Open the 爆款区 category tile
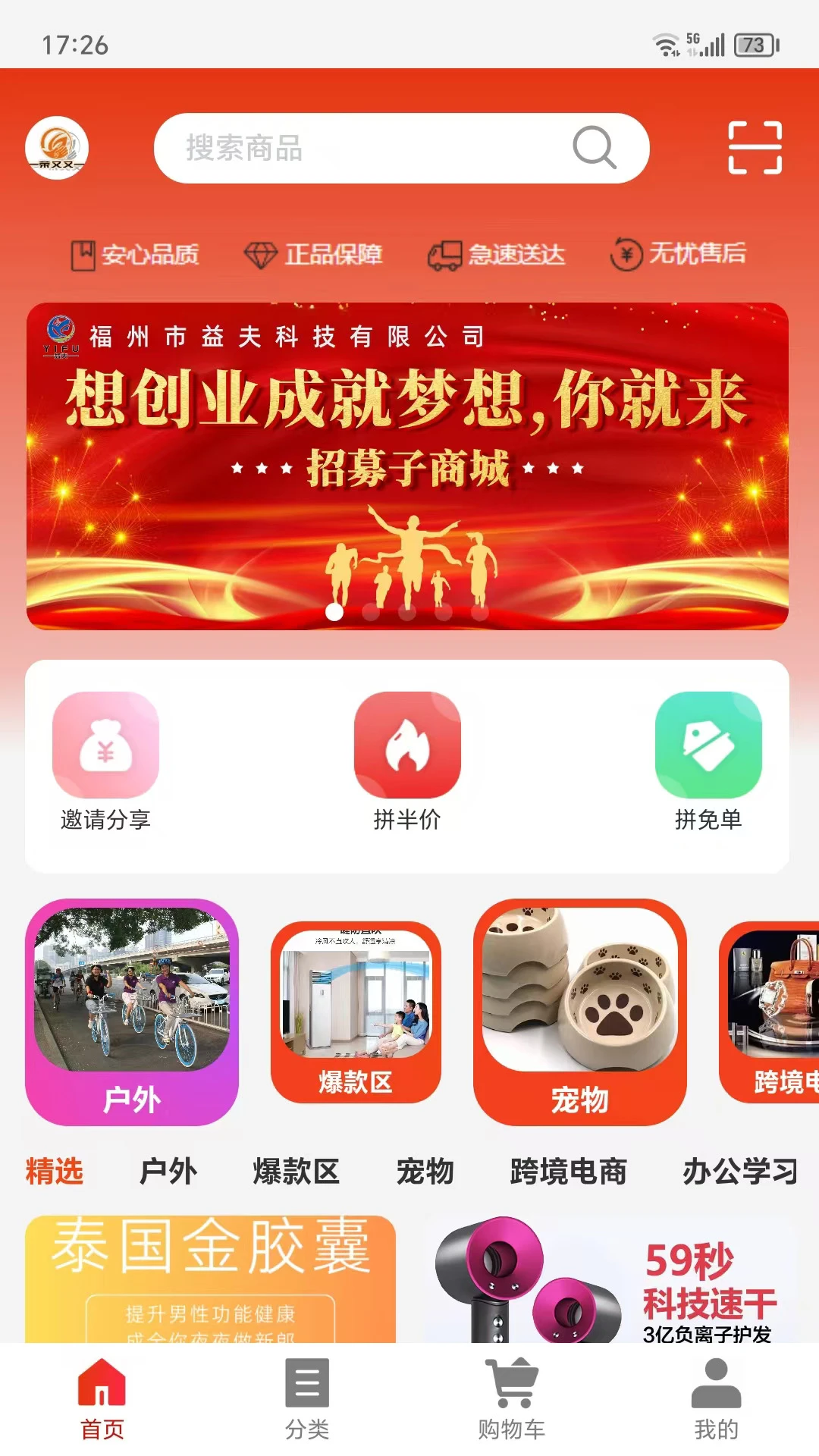The width and height of the screenshot is (819, 1456). (356, 1011)
